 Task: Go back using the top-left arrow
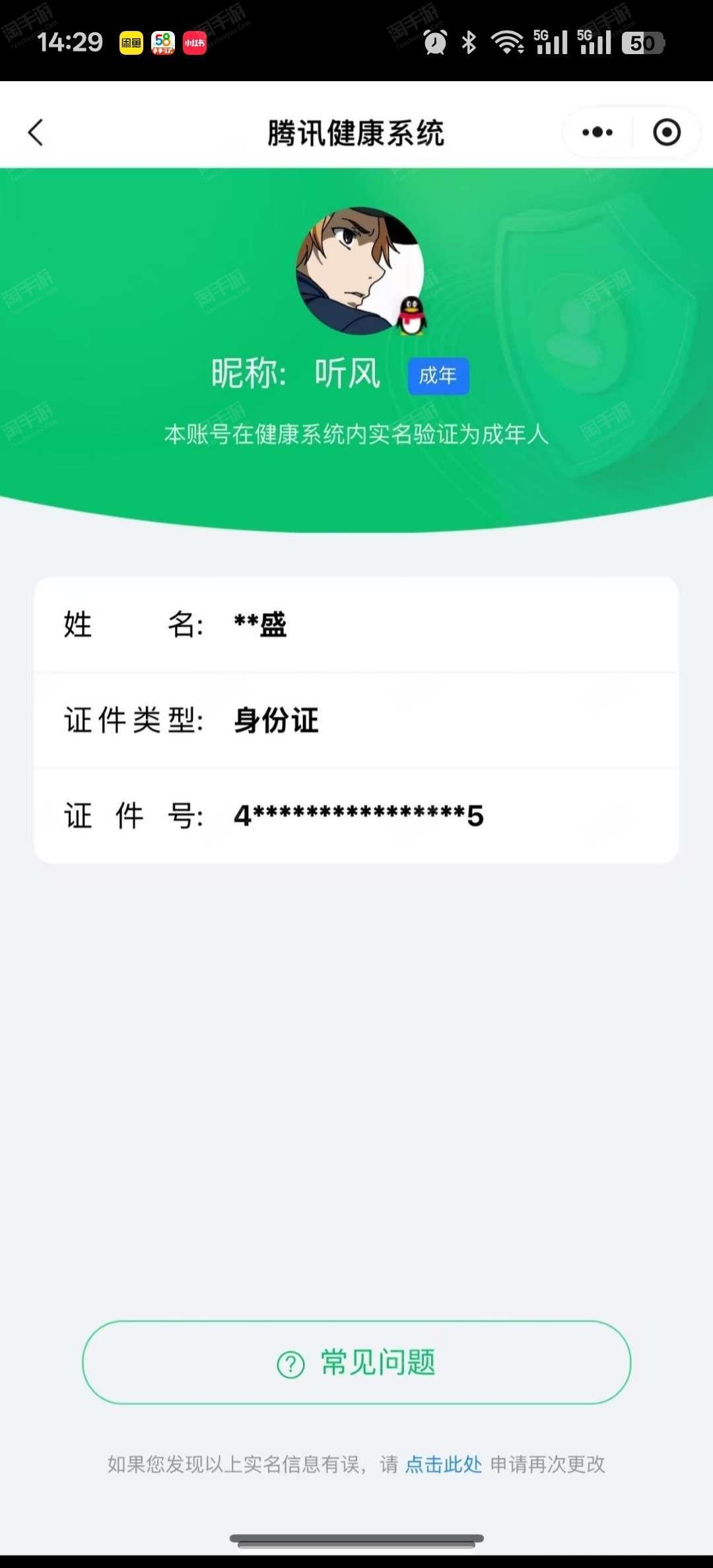[x=36, y=133]
